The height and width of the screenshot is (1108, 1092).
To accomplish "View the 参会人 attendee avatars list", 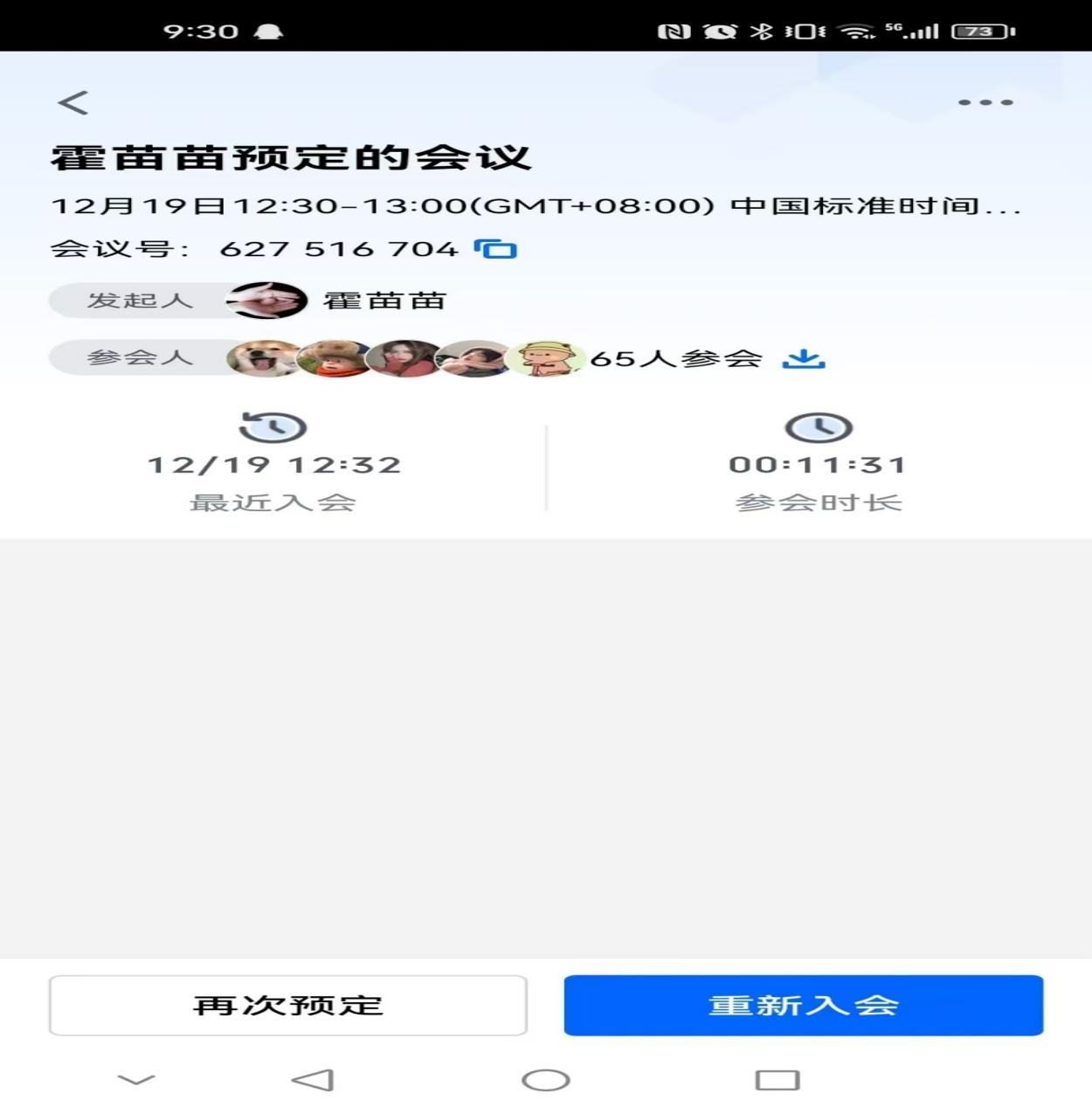I will tap(404, 358).
